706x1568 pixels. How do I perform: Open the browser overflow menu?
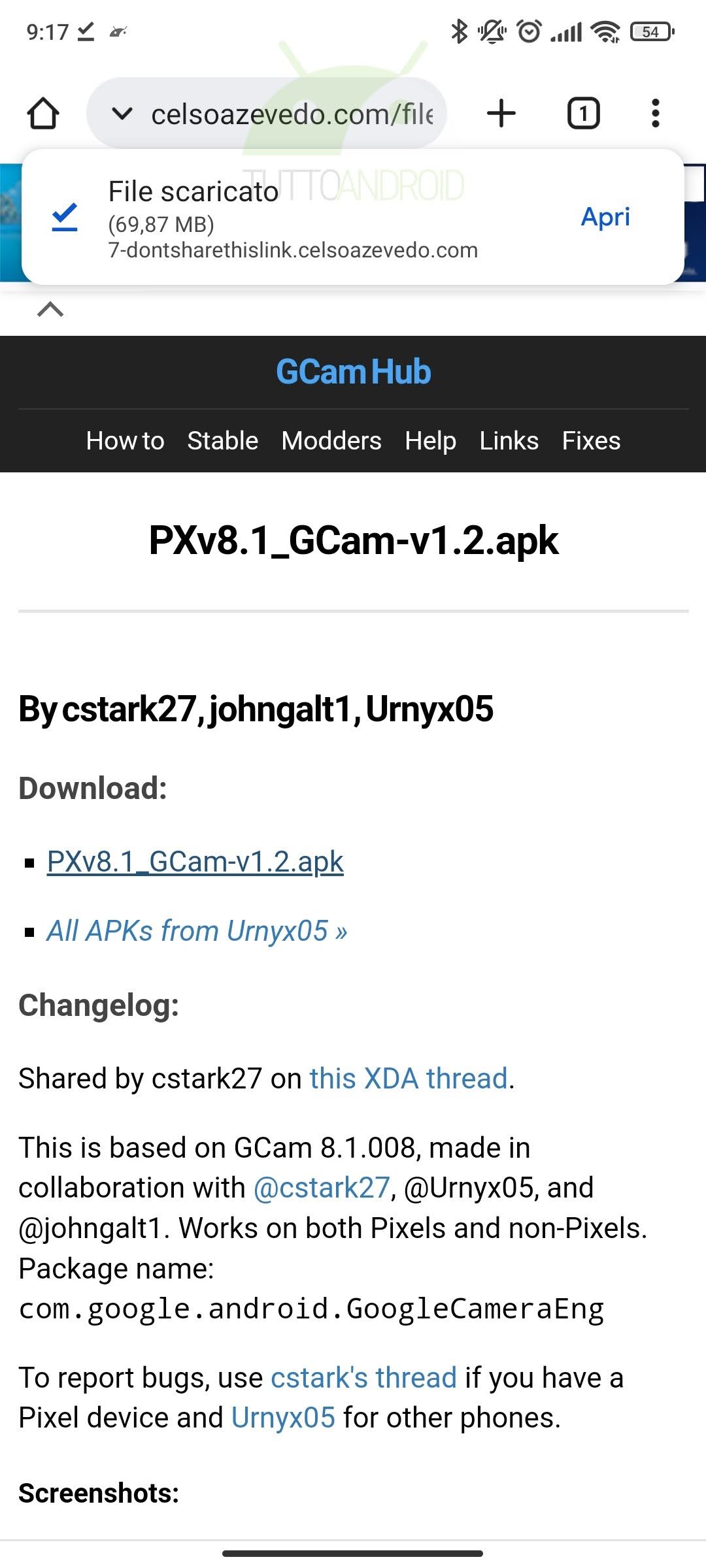pyautogui.click(x=656, y=114)
